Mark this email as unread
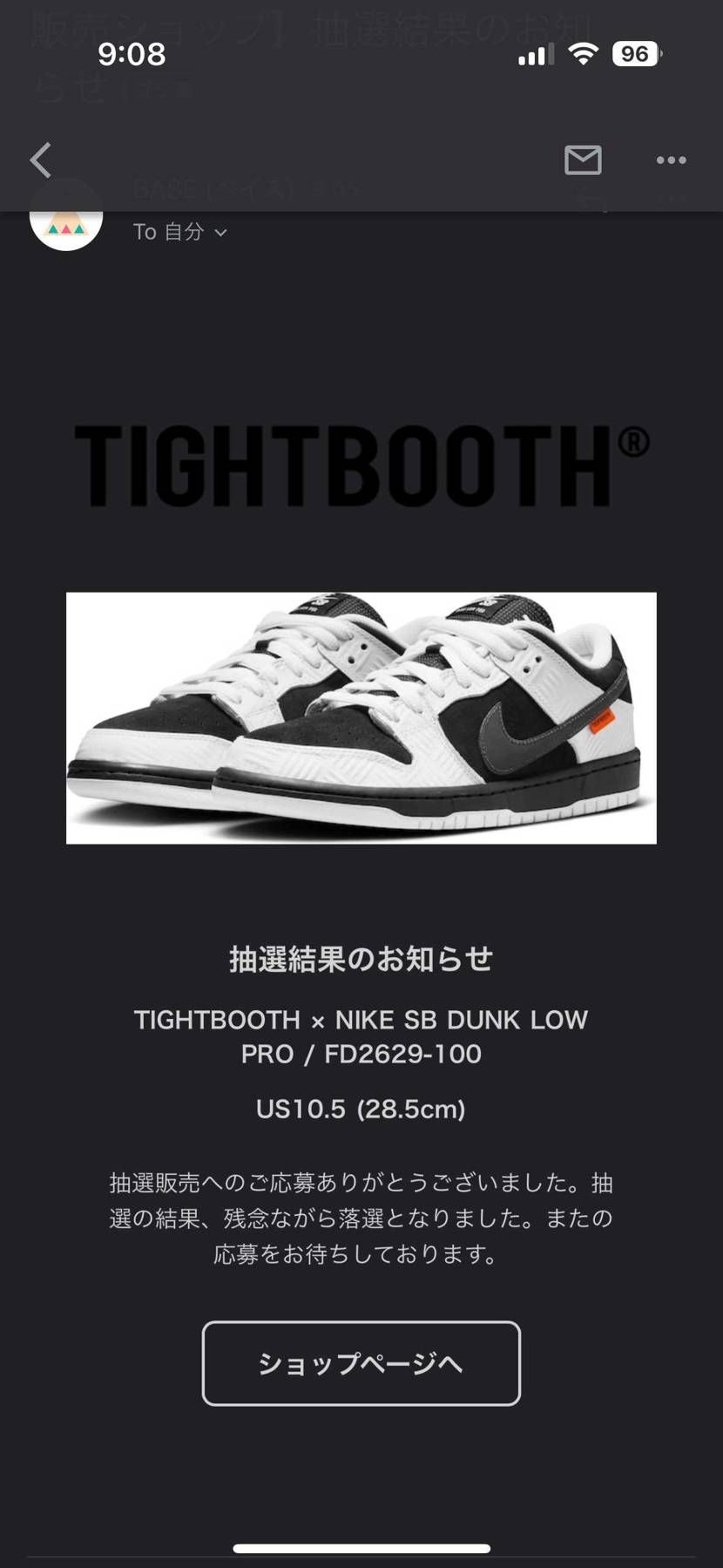Image resolution: width=723 pixels, height=1568 pixels. (583, 160)
